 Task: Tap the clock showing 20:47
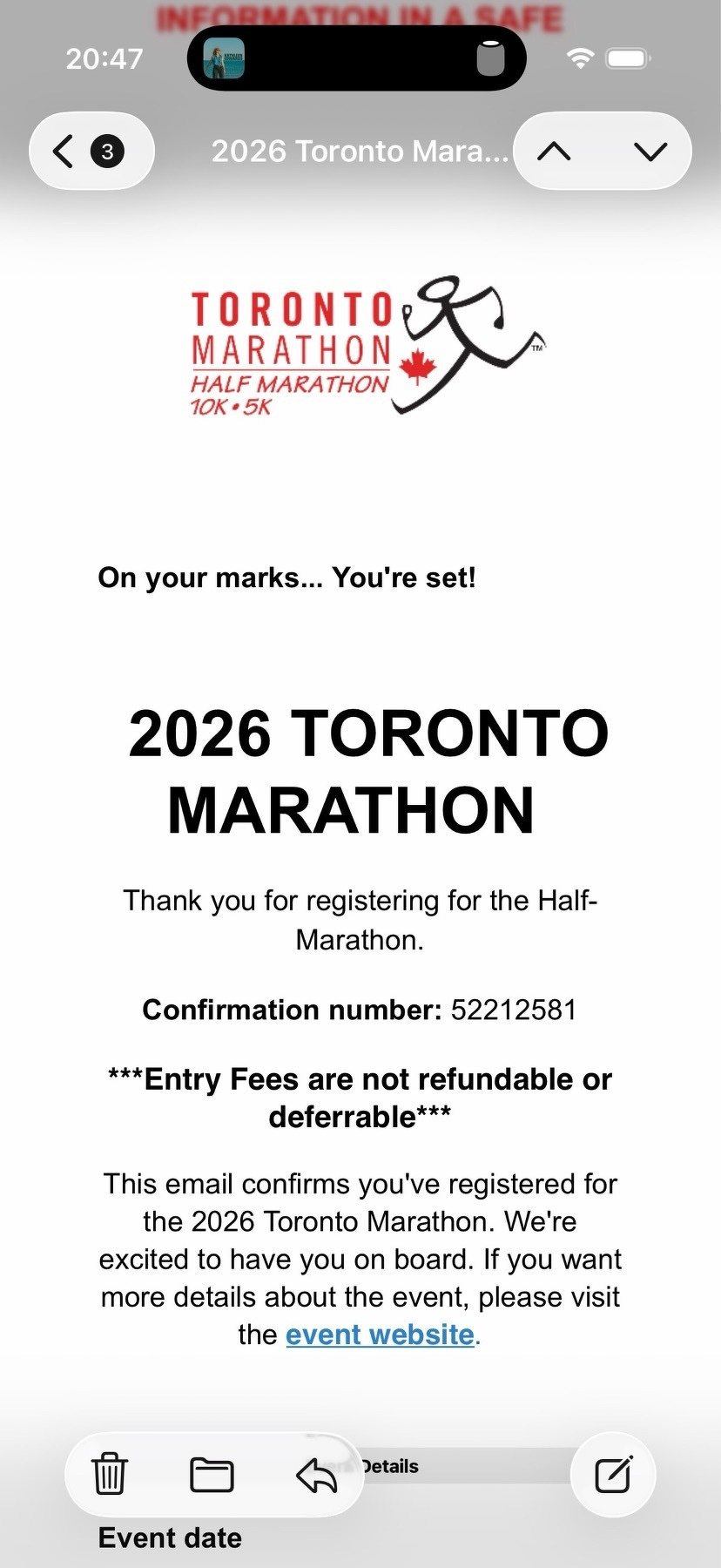[104, 57]
